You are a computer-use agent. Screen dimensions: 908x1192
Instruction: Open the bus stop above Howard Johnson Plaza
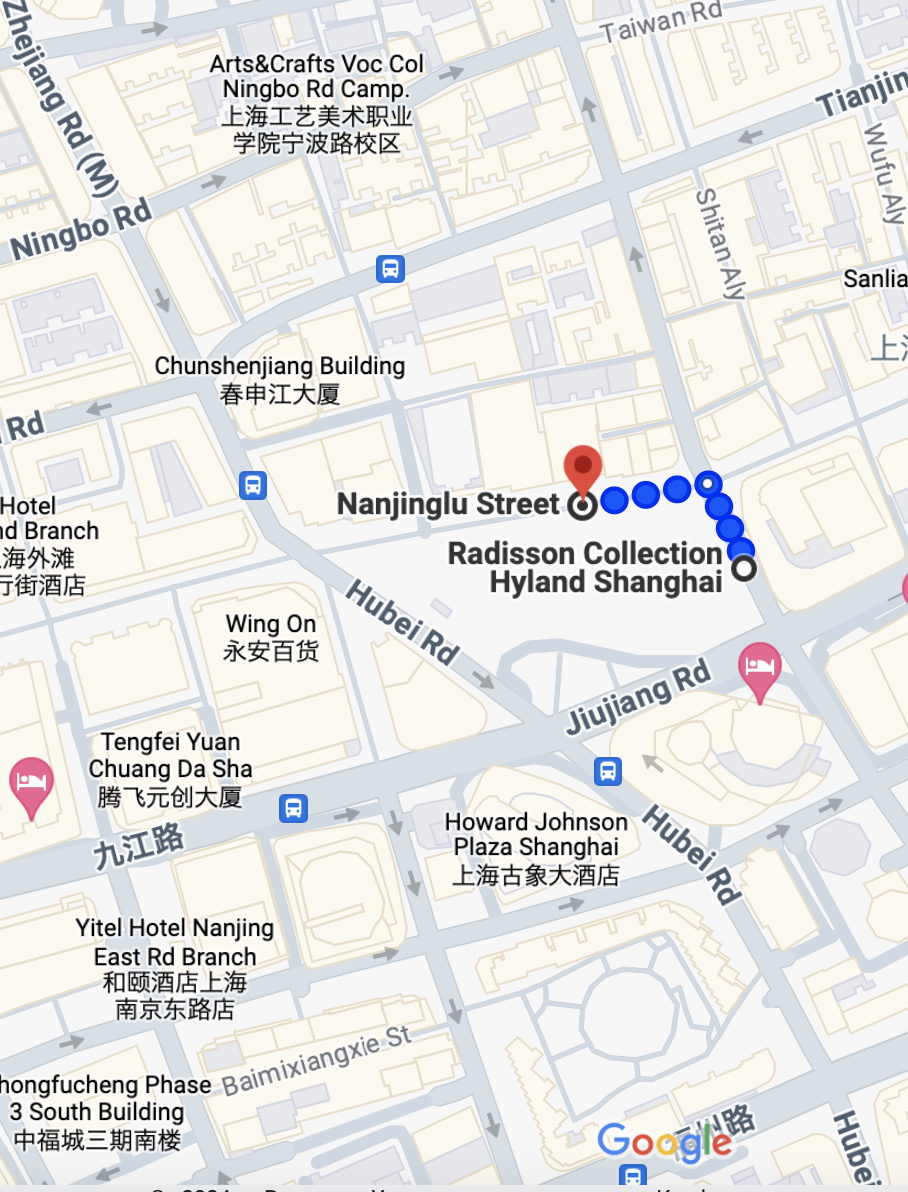607,771
